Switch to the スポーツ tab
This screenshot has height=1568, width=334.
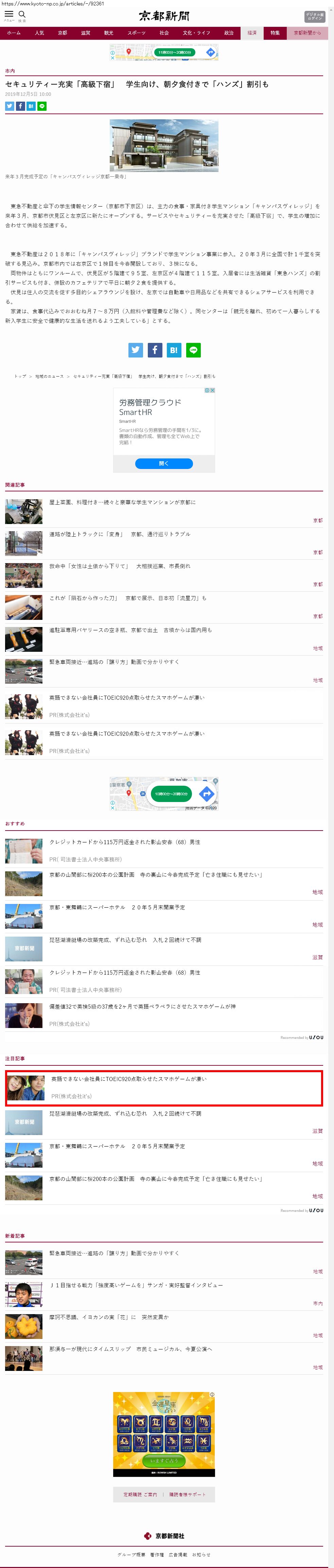point(136,33)
